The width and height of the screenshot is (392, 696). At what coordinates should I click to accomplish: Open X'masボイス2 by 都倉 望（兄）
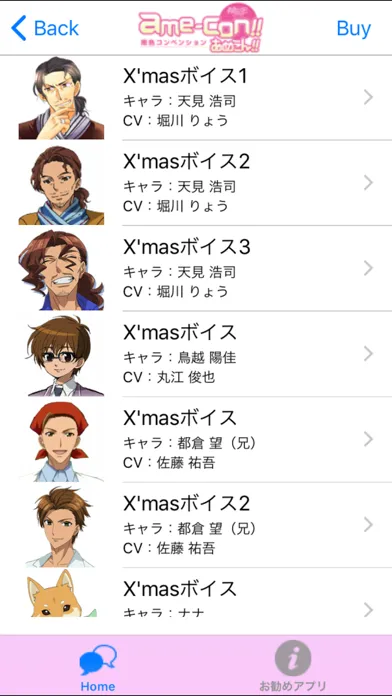[x=196, y=525]
